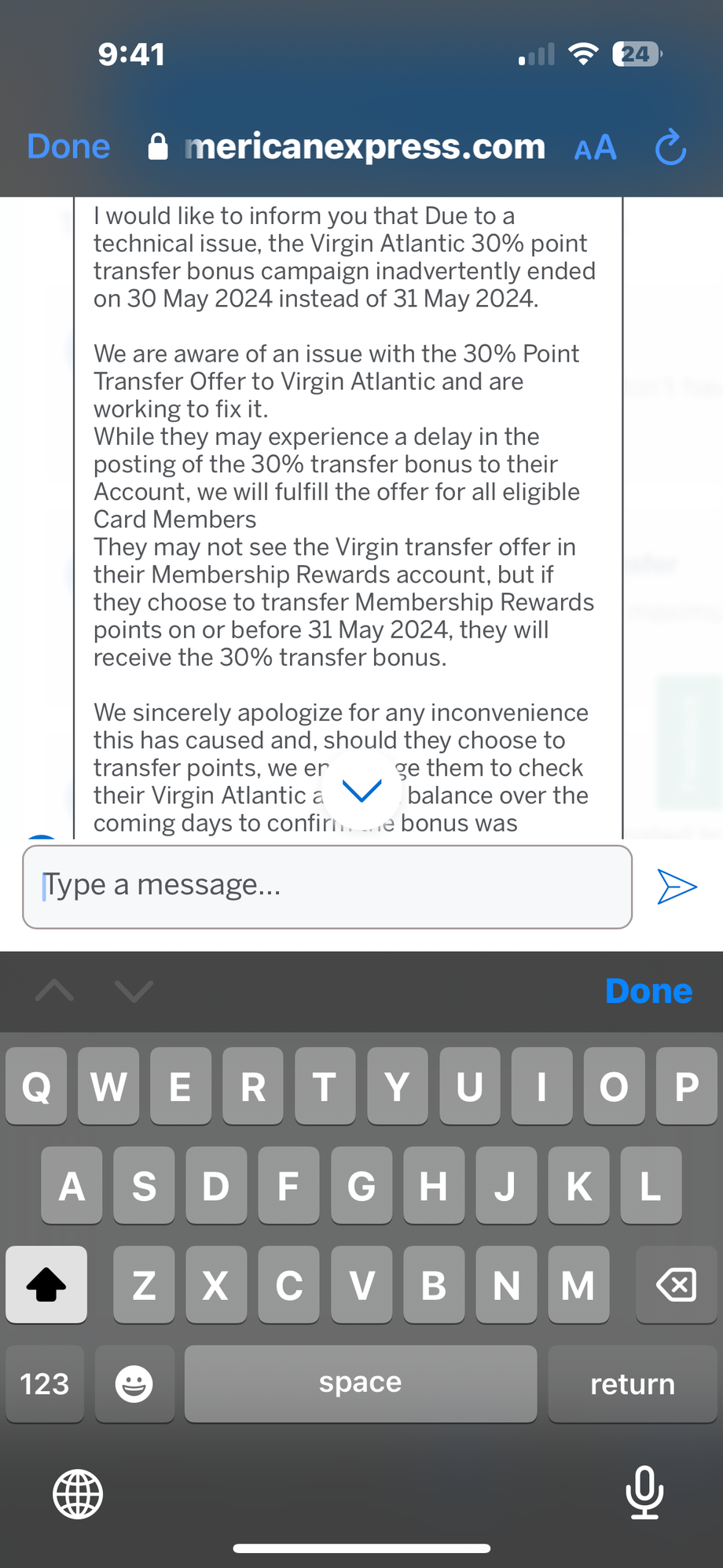Jump to latest message with down chevron
Screen dimensions: 723x1568
362,791
